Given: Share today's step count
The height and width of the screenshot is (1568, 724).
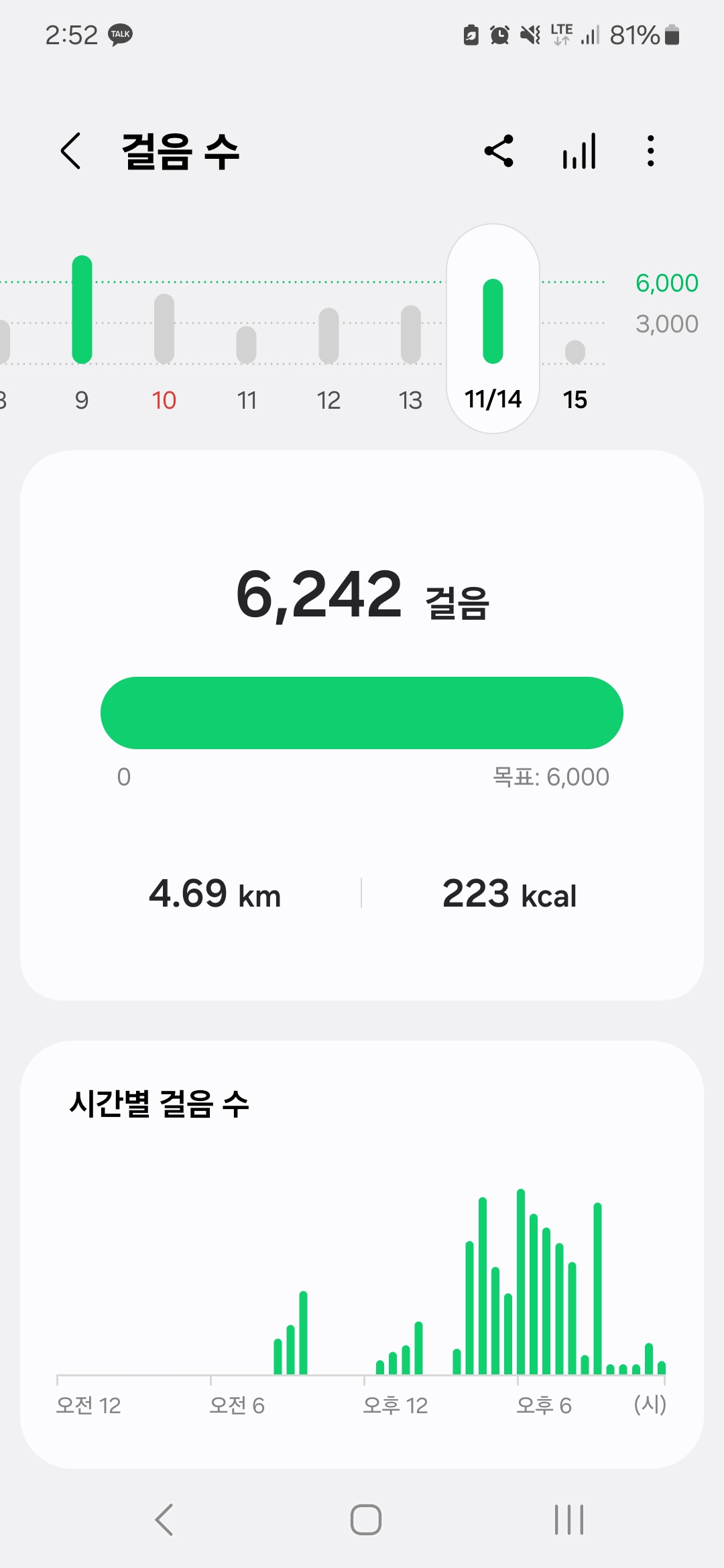Looking at the screenshot, I should (499, 151).
